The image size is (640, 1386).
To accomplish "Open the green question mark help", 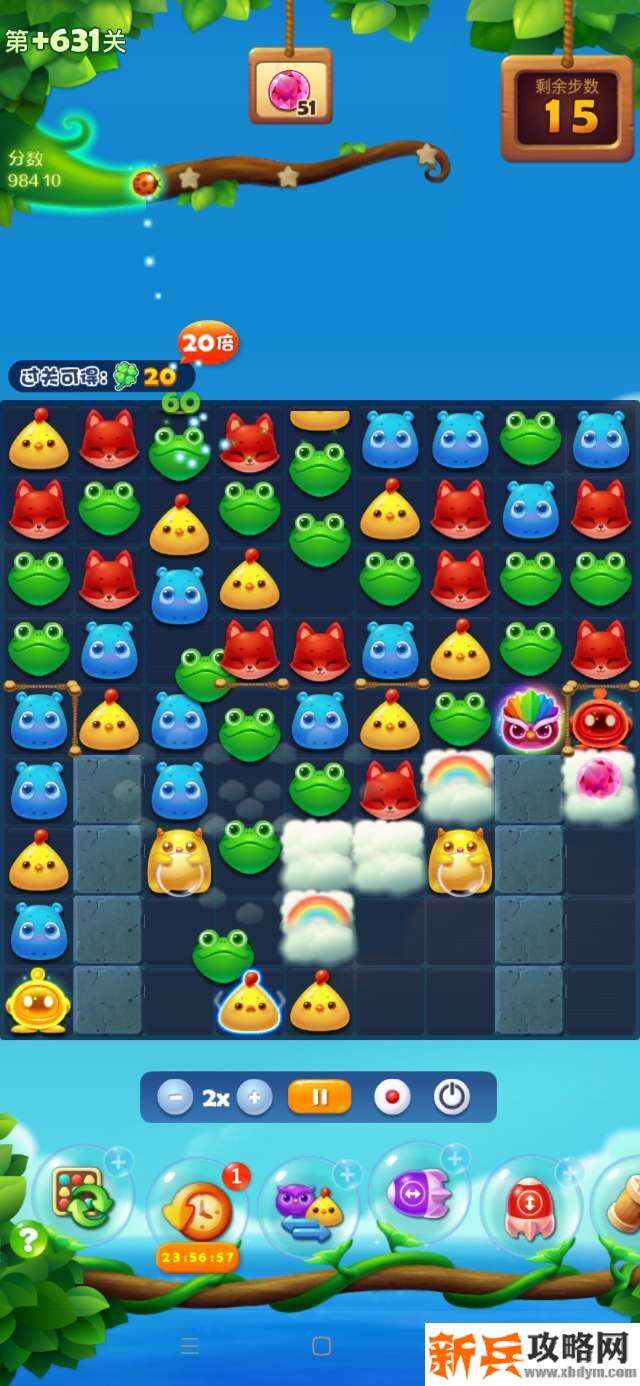I will tap(28, 1241).
